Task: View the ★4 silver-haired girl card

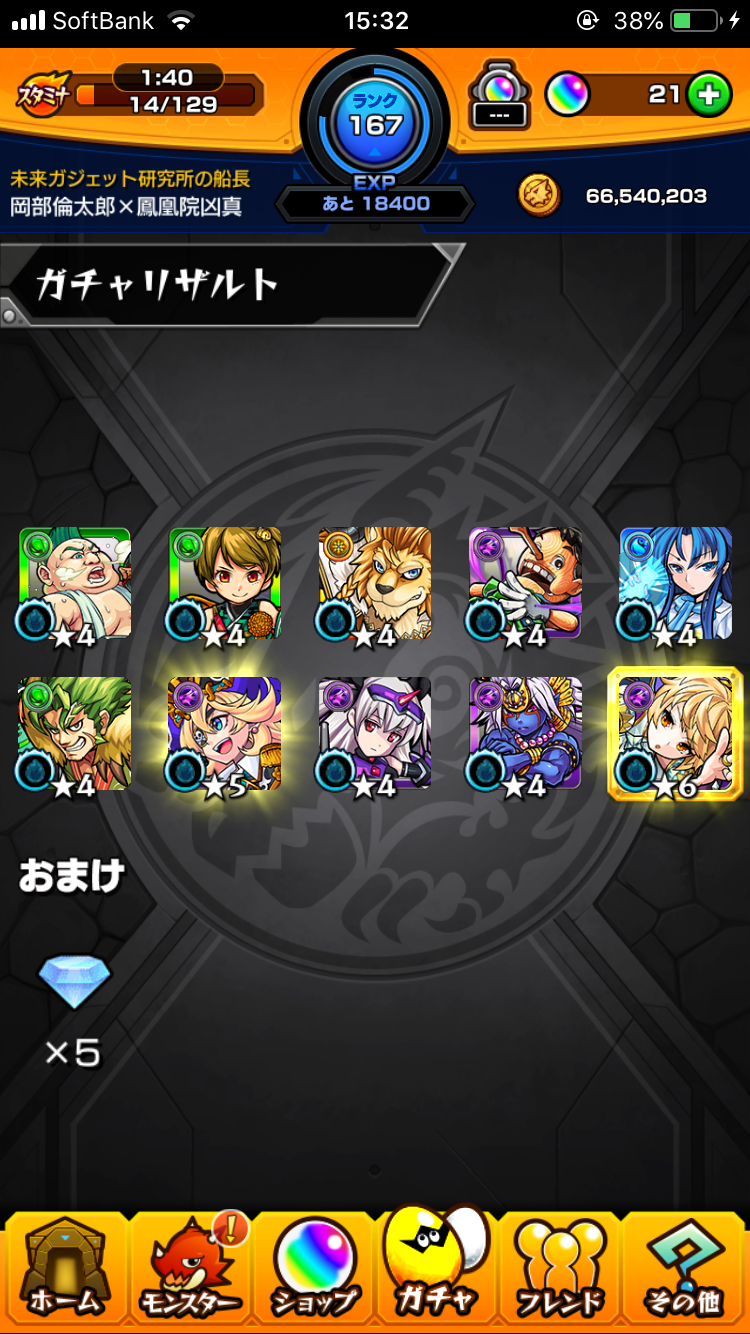Action: [x=375, y=733]
